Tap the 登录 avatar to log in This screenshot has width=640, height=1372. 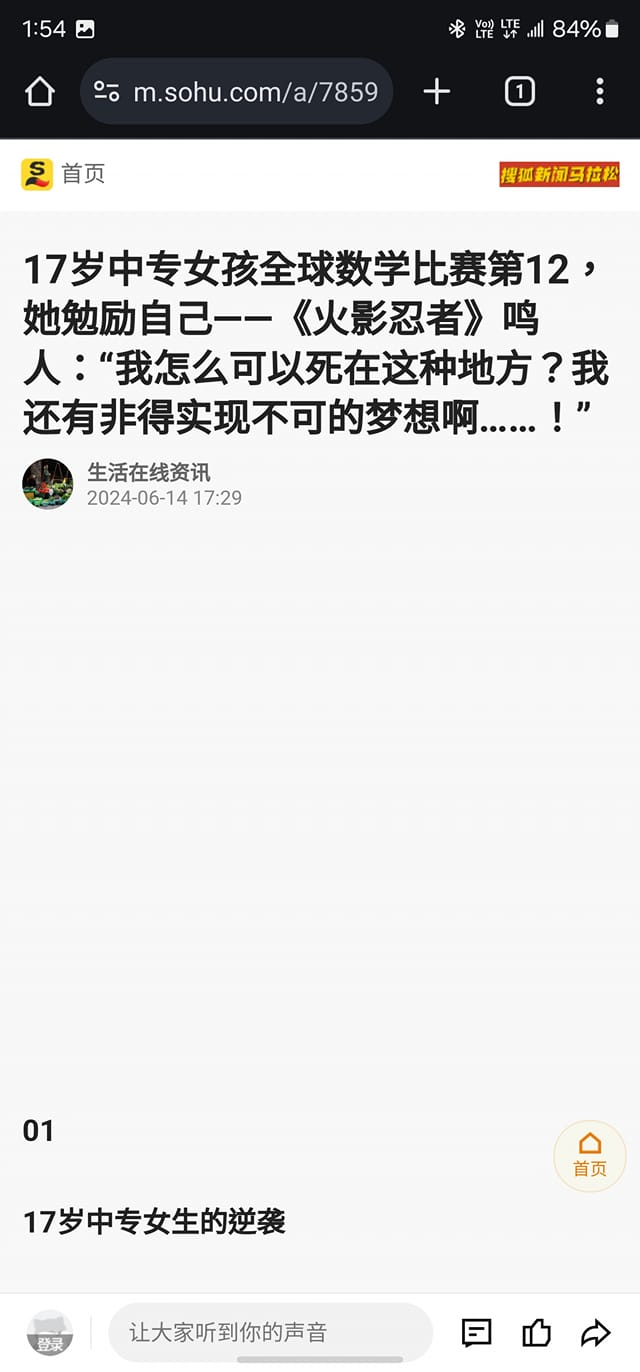pos(50,1332)
